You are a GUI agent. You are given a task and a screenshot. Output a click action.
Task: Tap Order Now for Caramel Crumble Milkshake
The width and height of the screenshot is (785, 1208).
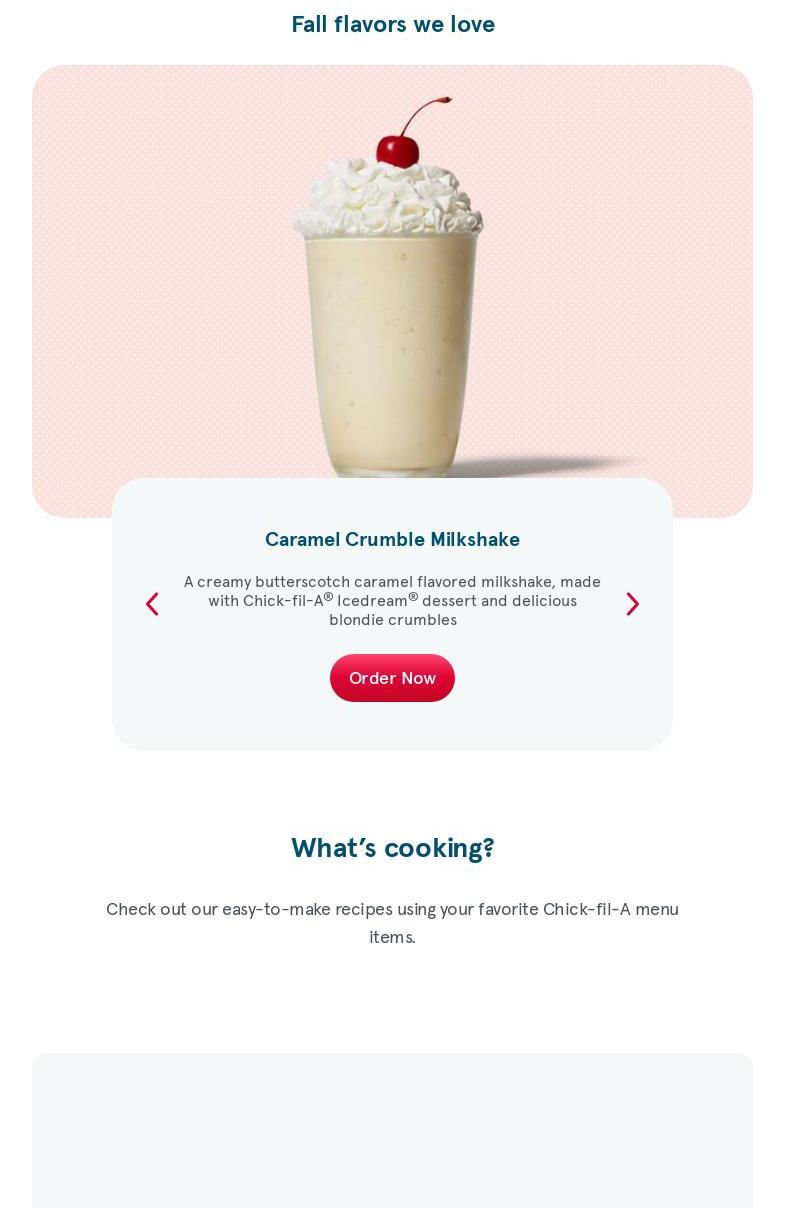(x=392, y=678)
